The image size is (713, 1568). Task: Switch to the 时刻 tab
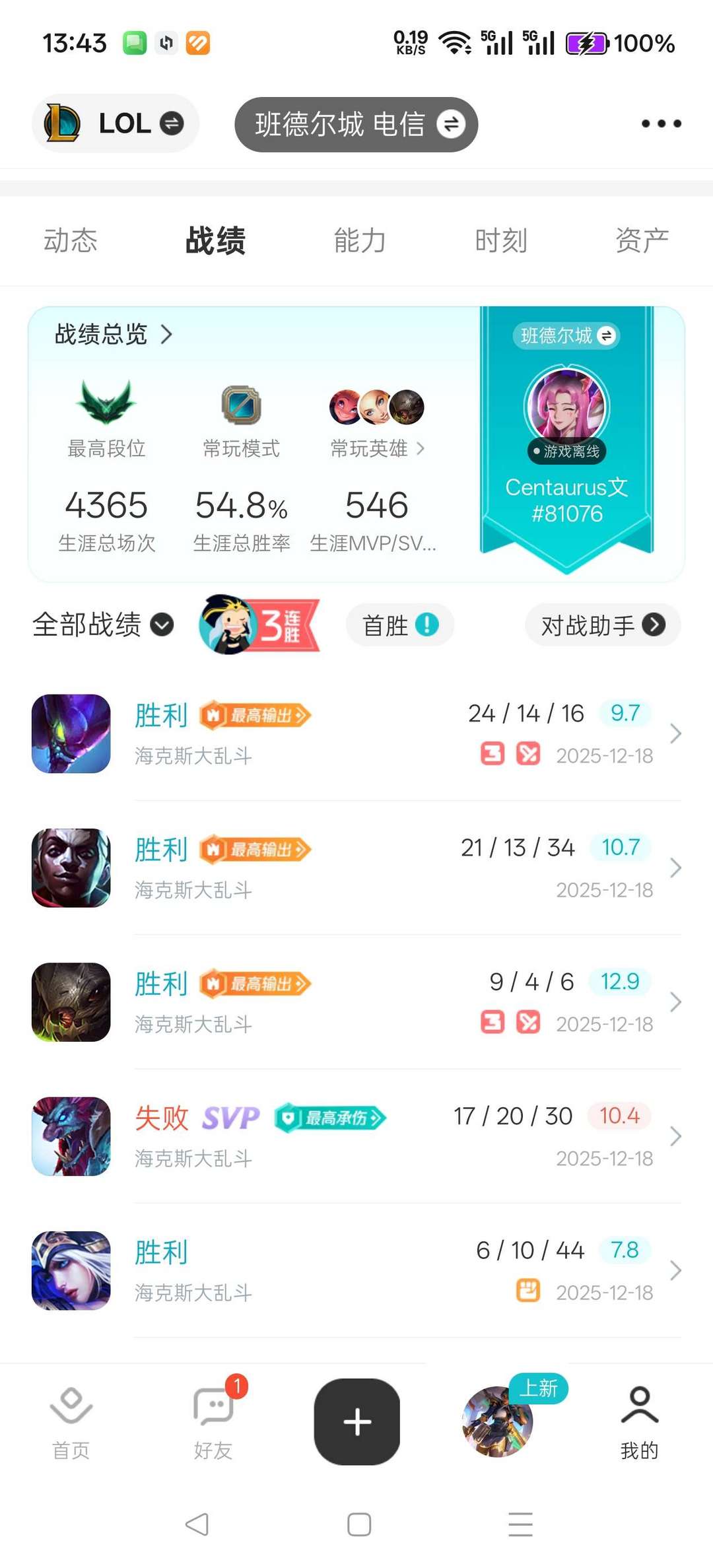501,240
